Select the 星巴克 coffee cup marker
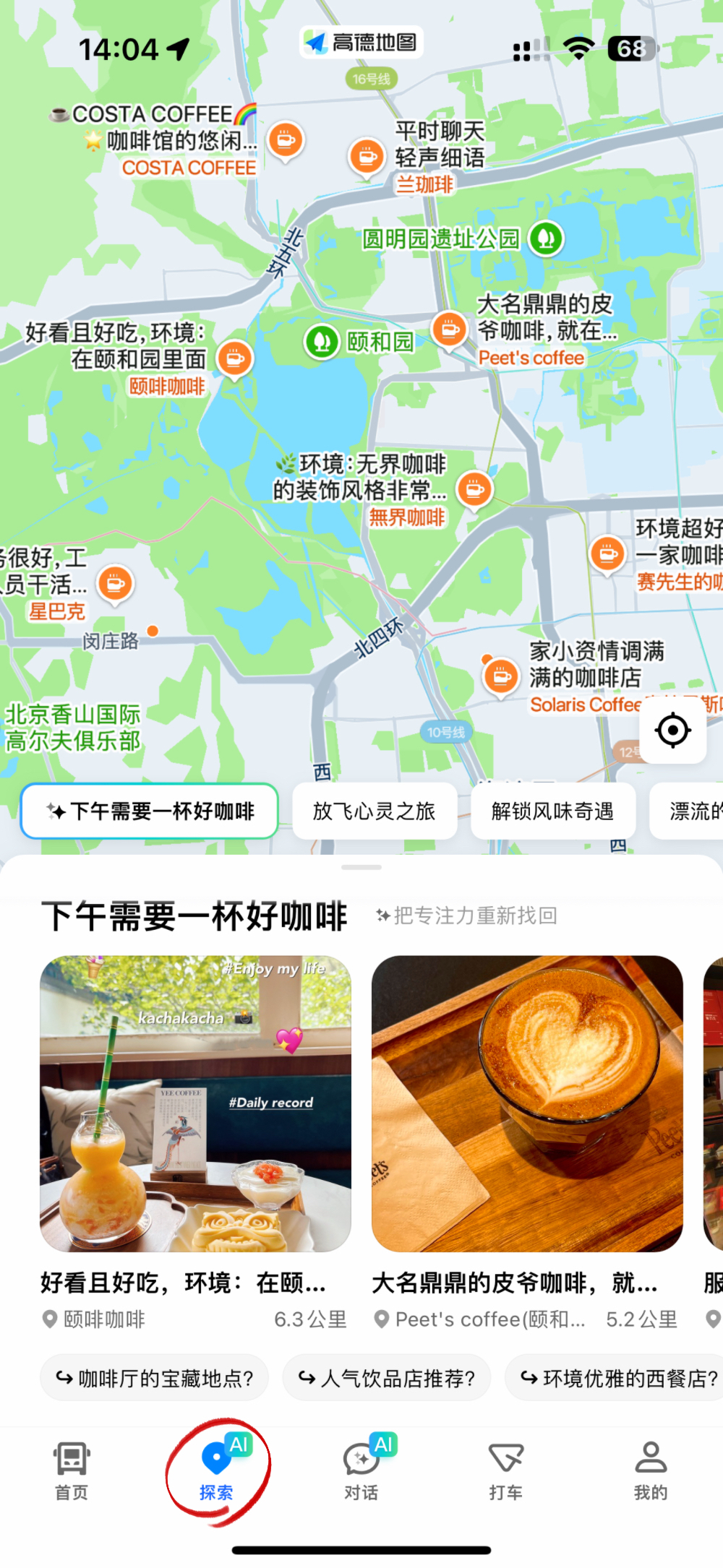Viewport: 723px width, 1568px height. 114,584
